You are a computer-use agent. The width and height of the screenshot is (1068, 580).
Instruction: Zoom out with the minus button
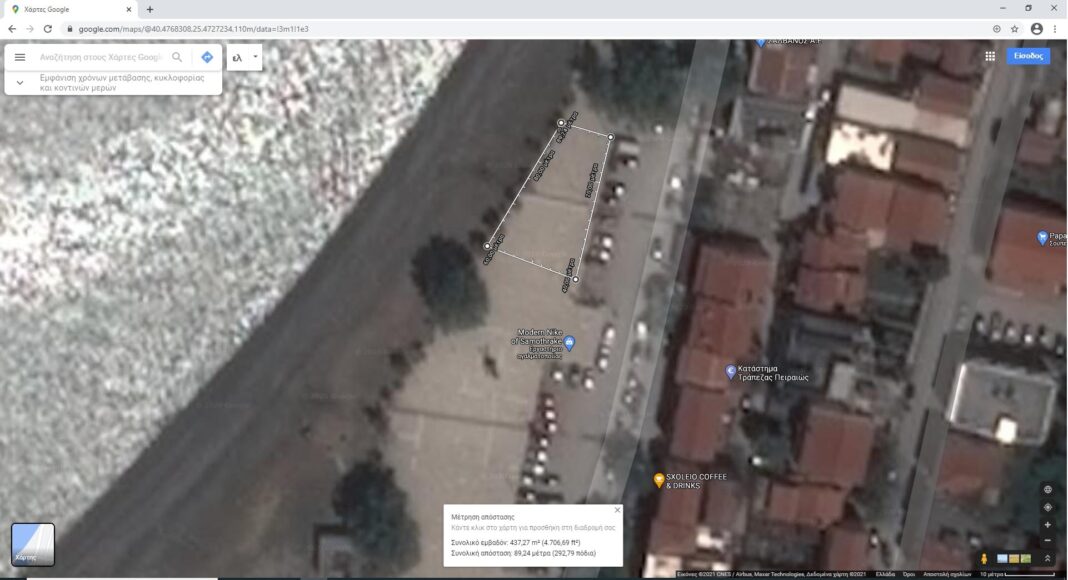pyautogui.click(x=1047, y=541)
